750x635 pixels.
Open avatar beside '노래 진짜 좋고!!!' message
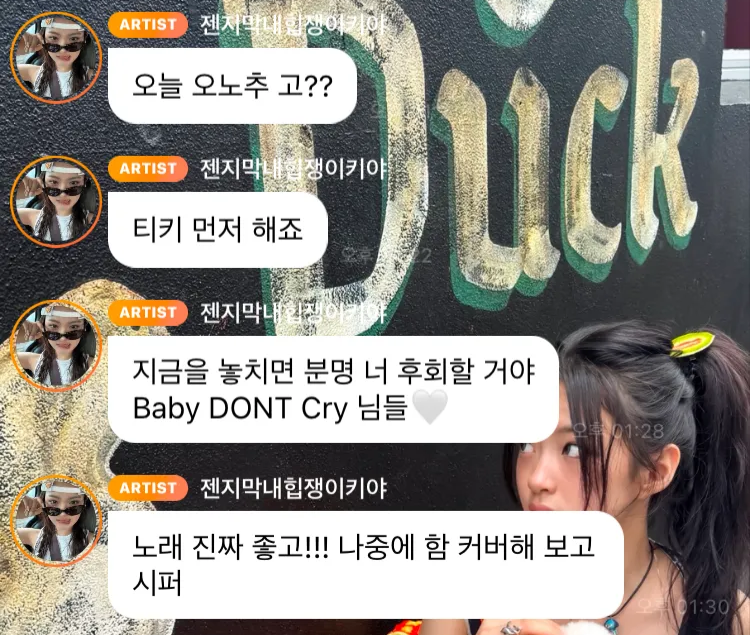coord(56,520)
